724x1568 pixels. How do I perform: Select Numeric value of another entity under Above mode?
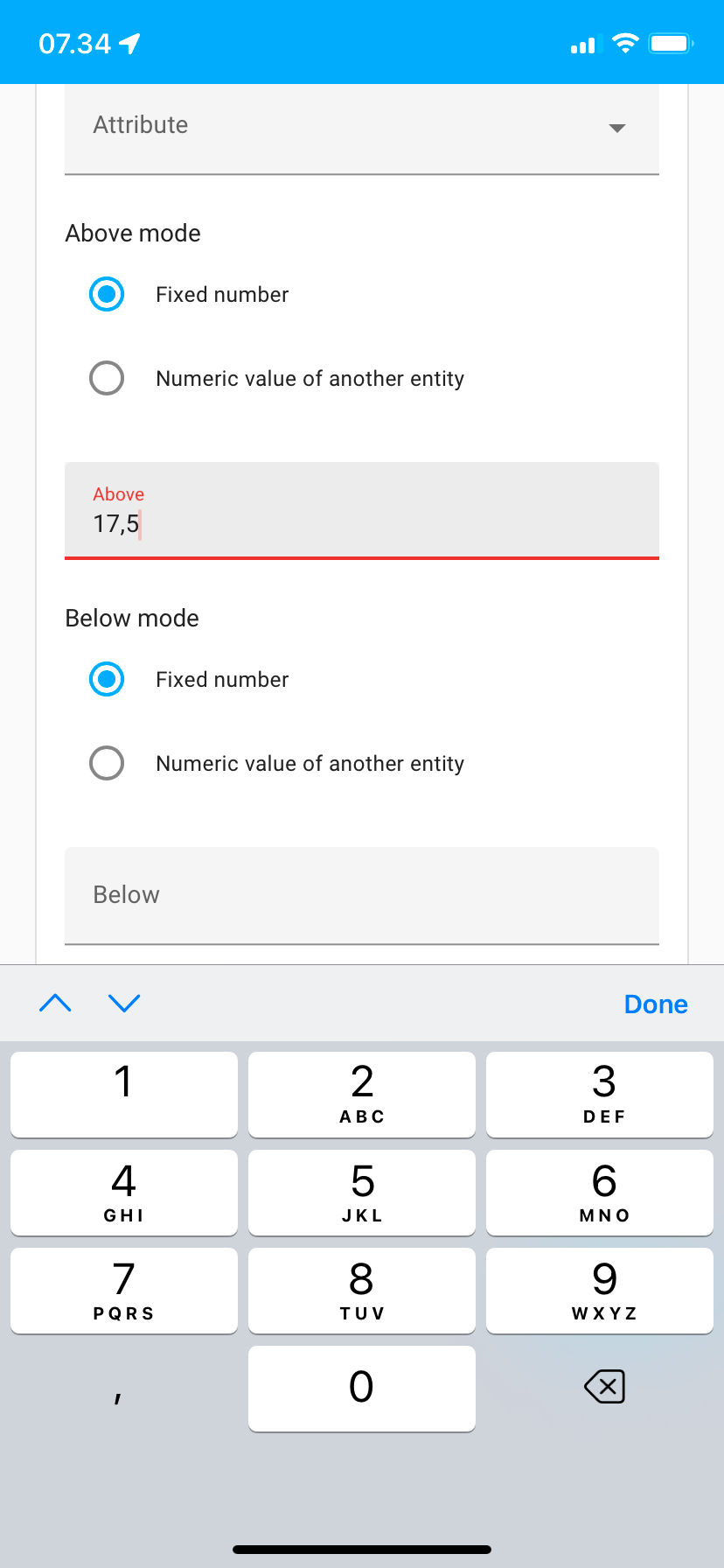(x=107, y=378)
